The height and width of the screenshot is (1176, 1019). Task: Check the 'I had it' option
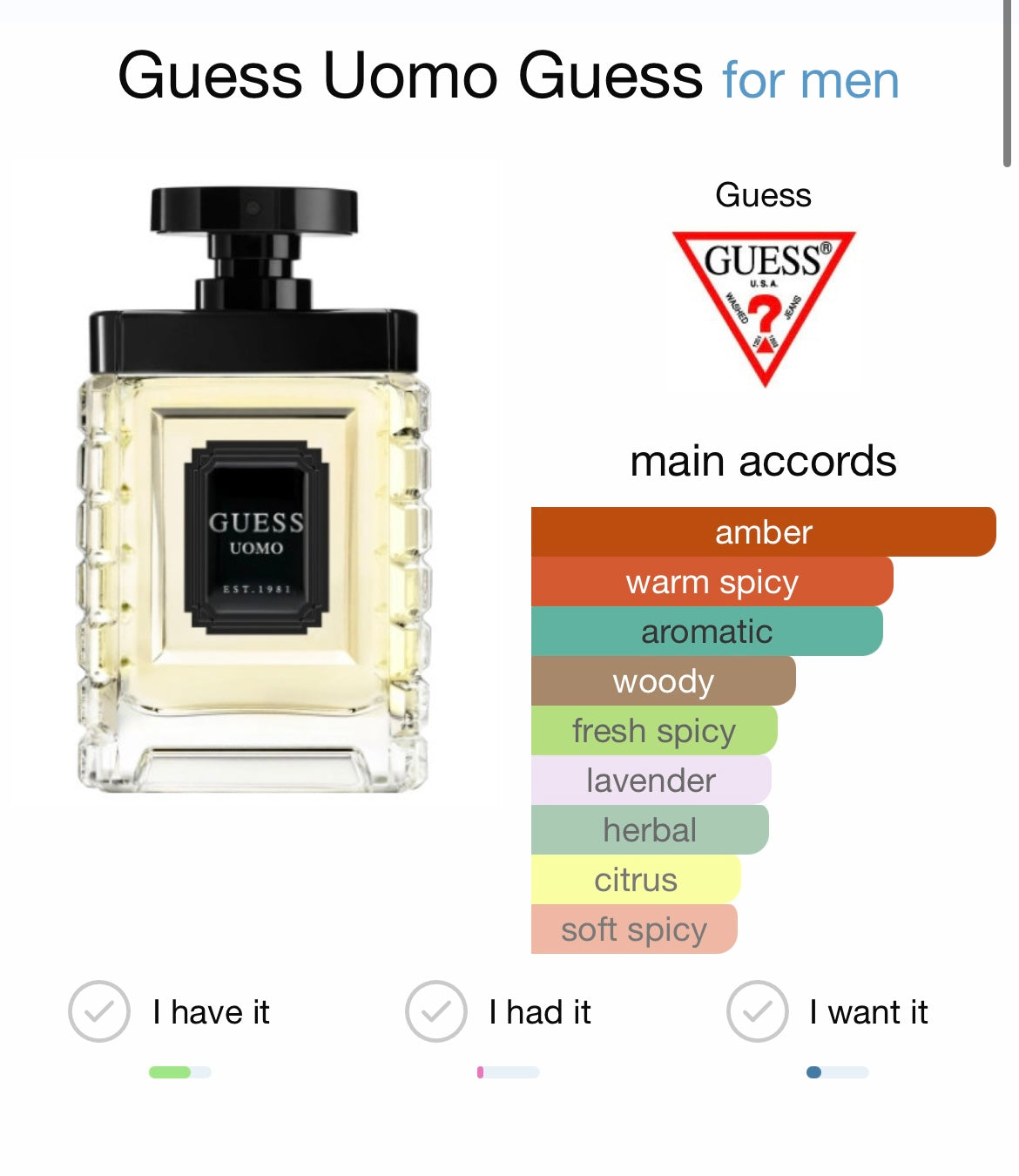point(435,1011)
